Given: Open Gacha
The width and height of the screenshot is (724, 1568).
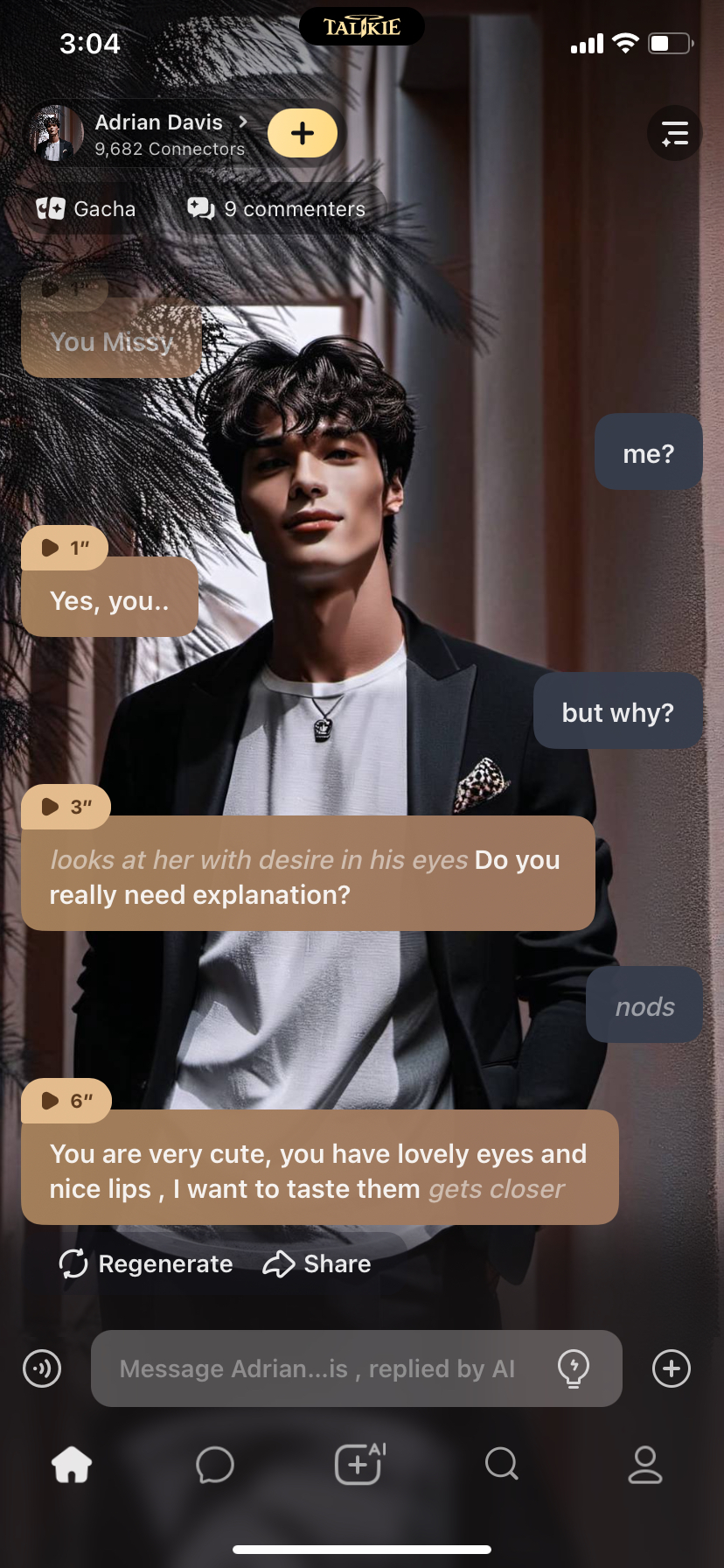Looking at the screenshot, I should tap(87, 209).
